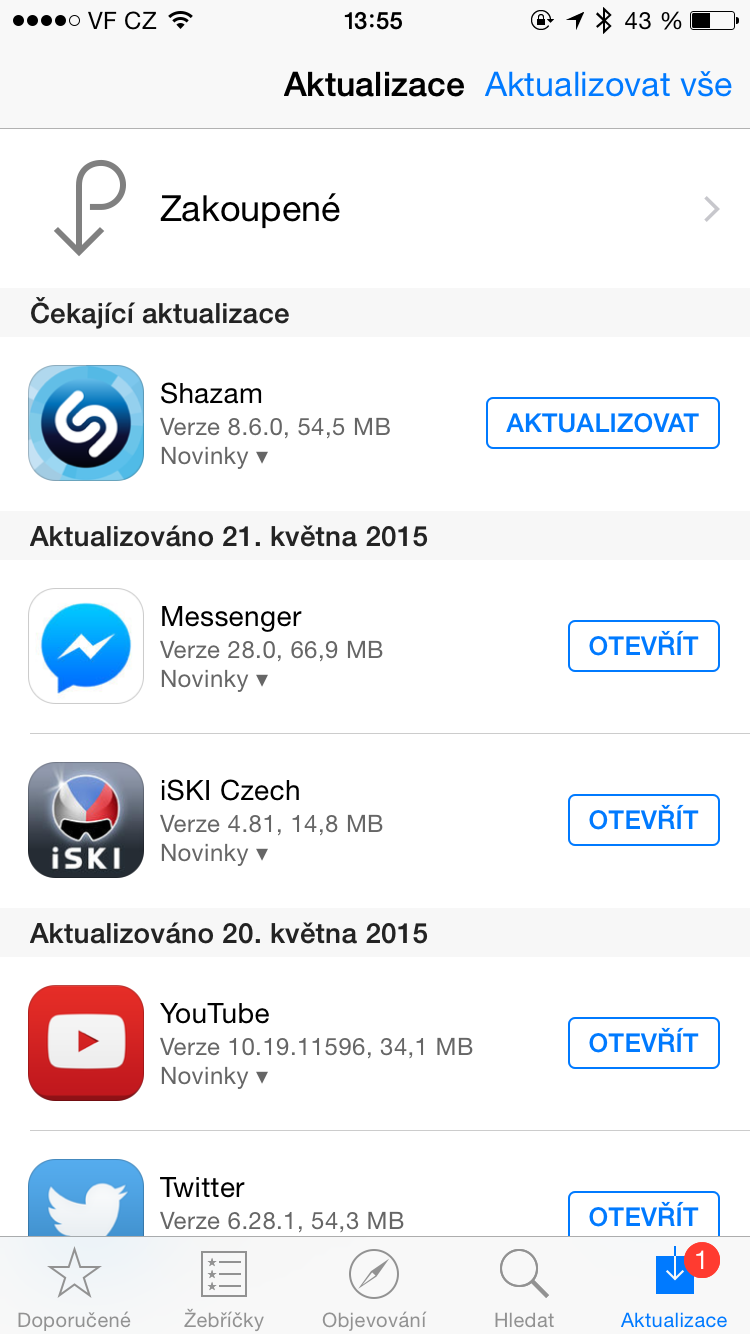
Task: Open iSKI Czech with its OTEVŘÍT button
Action: click(643, 820)
